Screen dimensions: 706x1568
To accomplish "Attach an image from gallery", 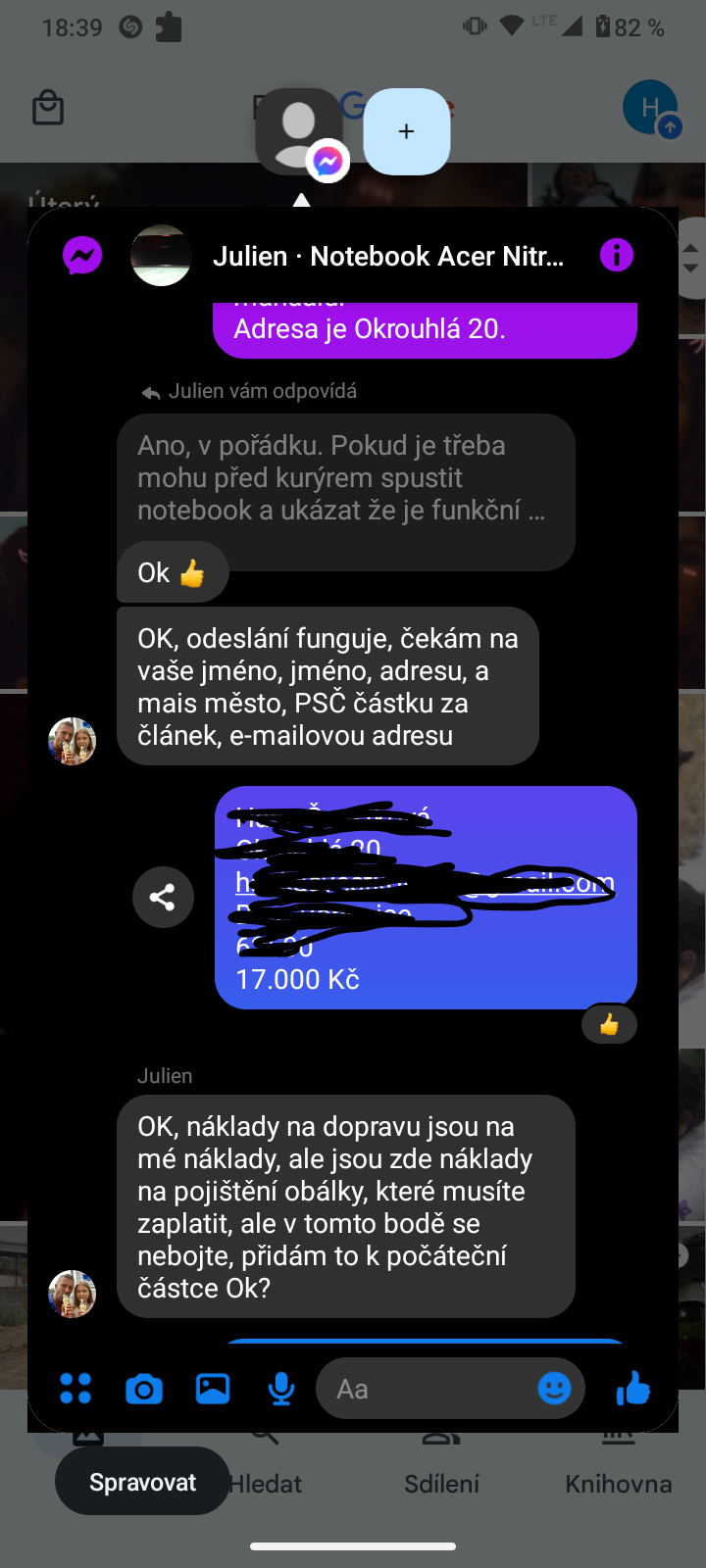I will pyautogui.click(x=213, y=1389).
